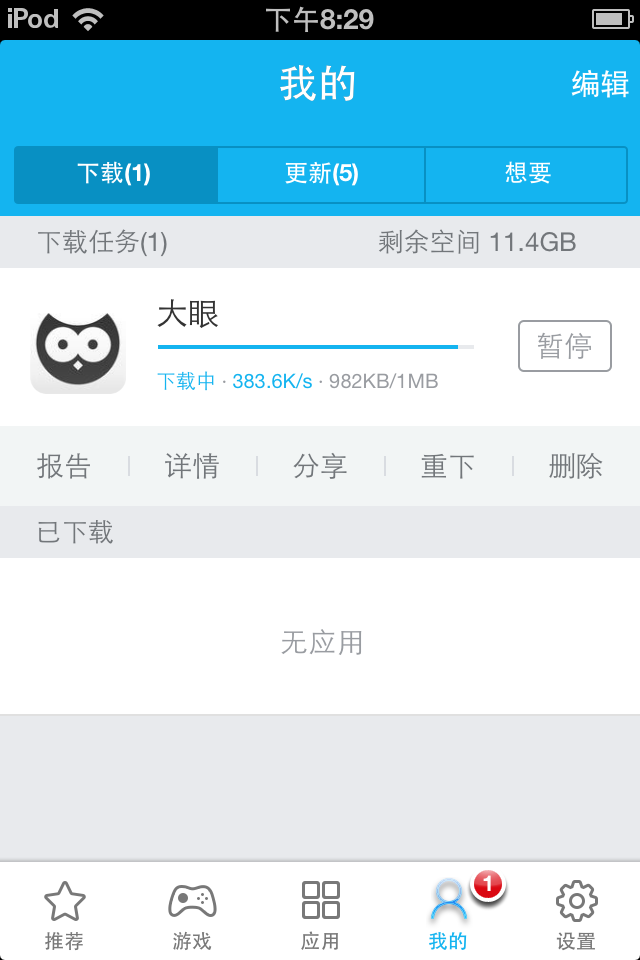Pause the 大眼 download with 暂停
The height and width of the screenshot is (960, 640).
(x=564, y=346)
